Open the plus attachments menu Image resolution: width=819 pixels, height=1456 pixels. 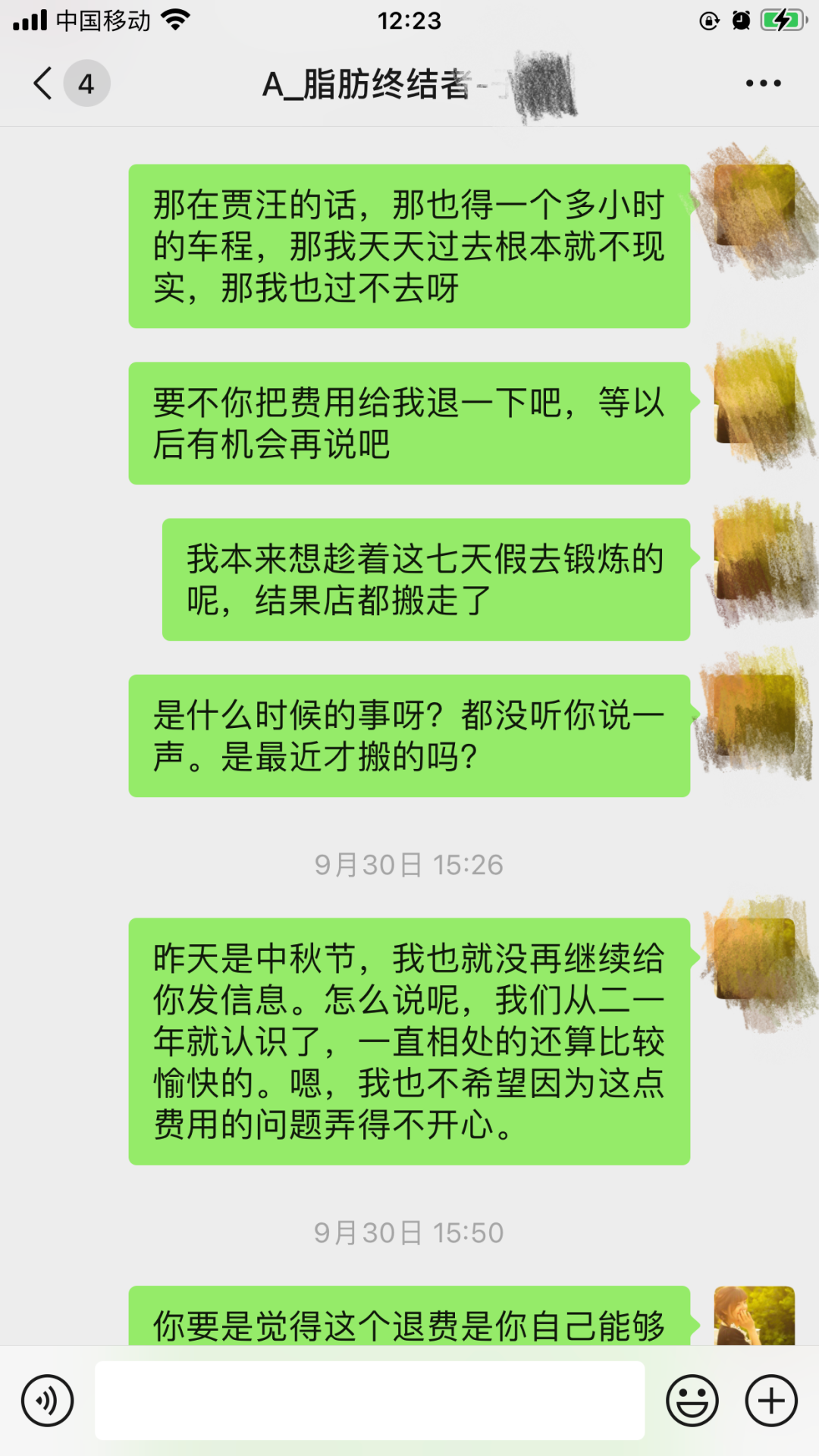click(x=771, y=1401)
